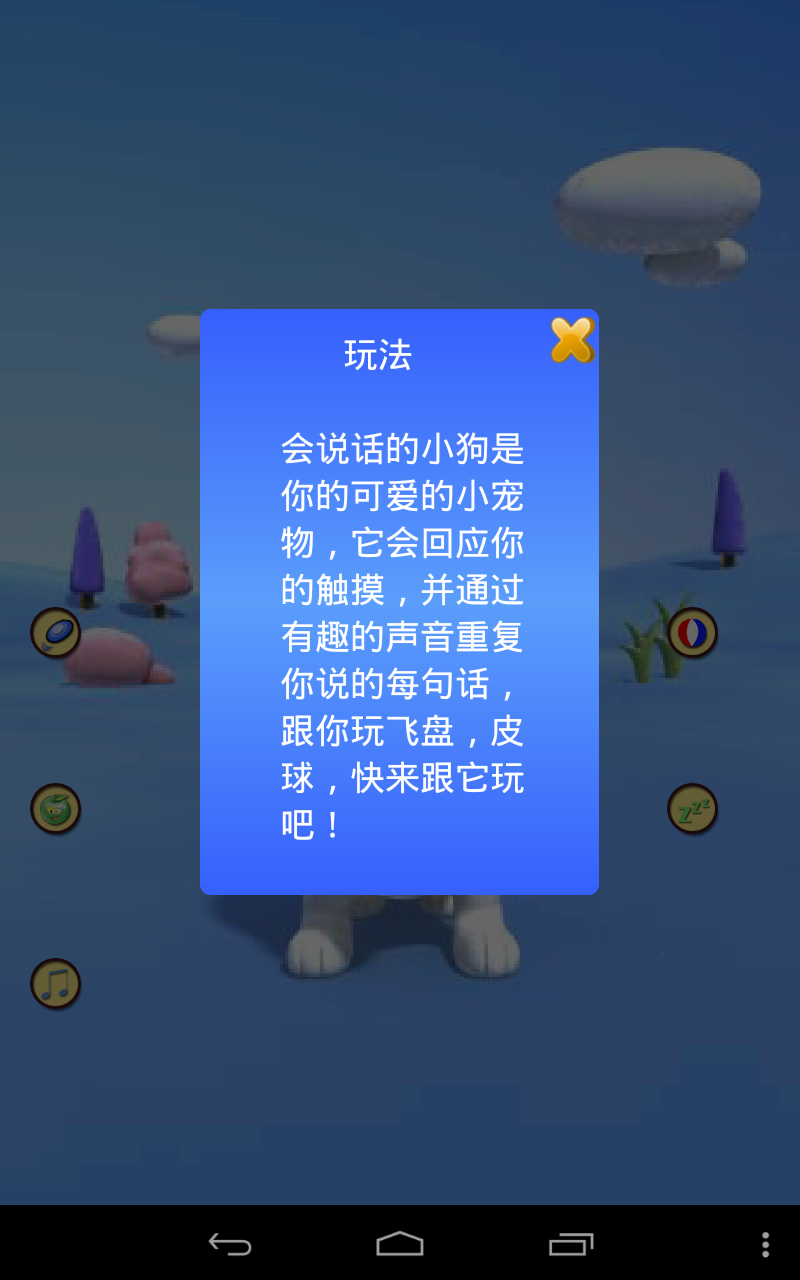This screenshot has width=800, height=1280.
Task: Go to the home screen
Action: pos(400,1244)
